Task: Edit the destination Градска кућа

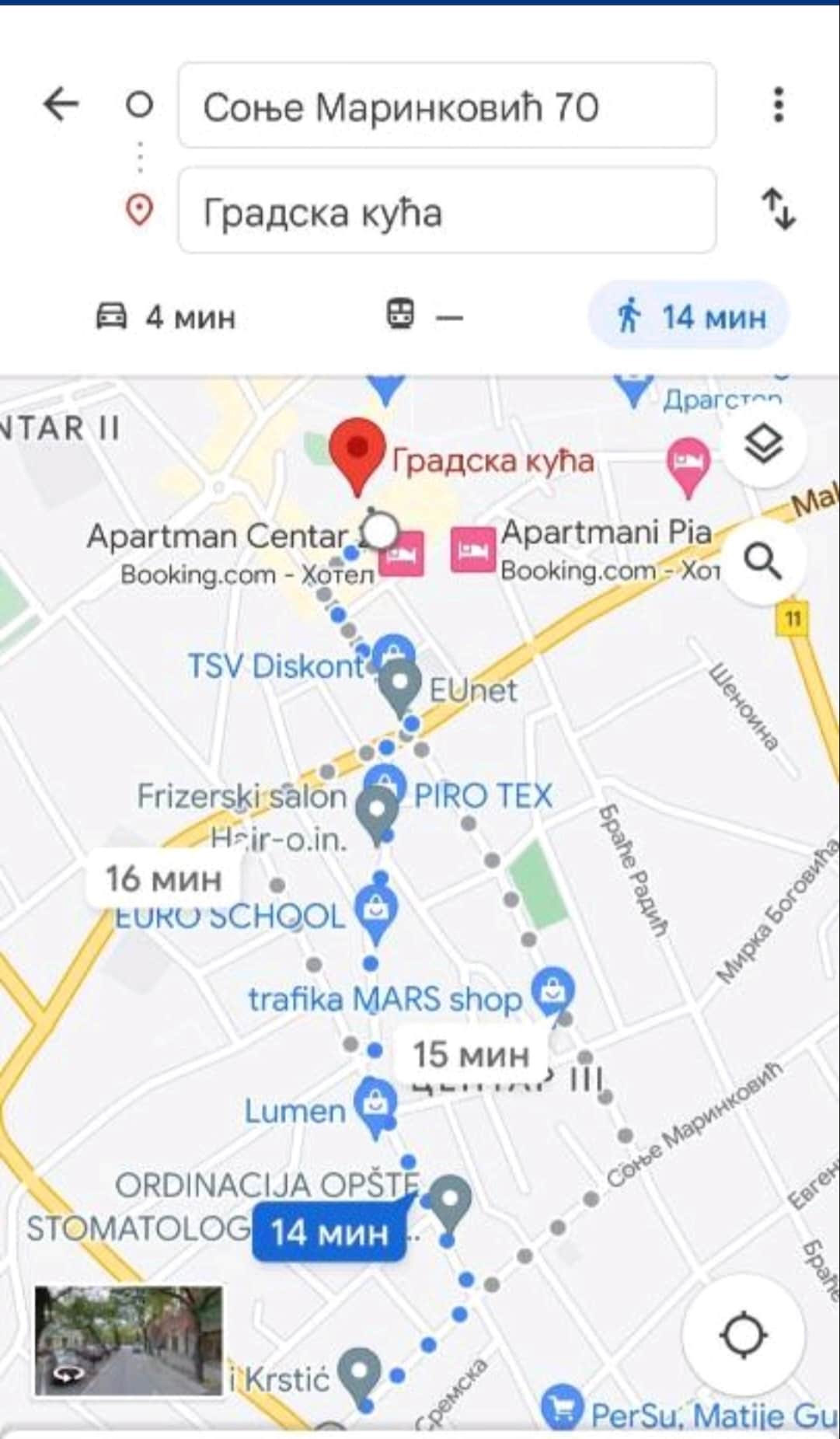Action: (447, 211)
